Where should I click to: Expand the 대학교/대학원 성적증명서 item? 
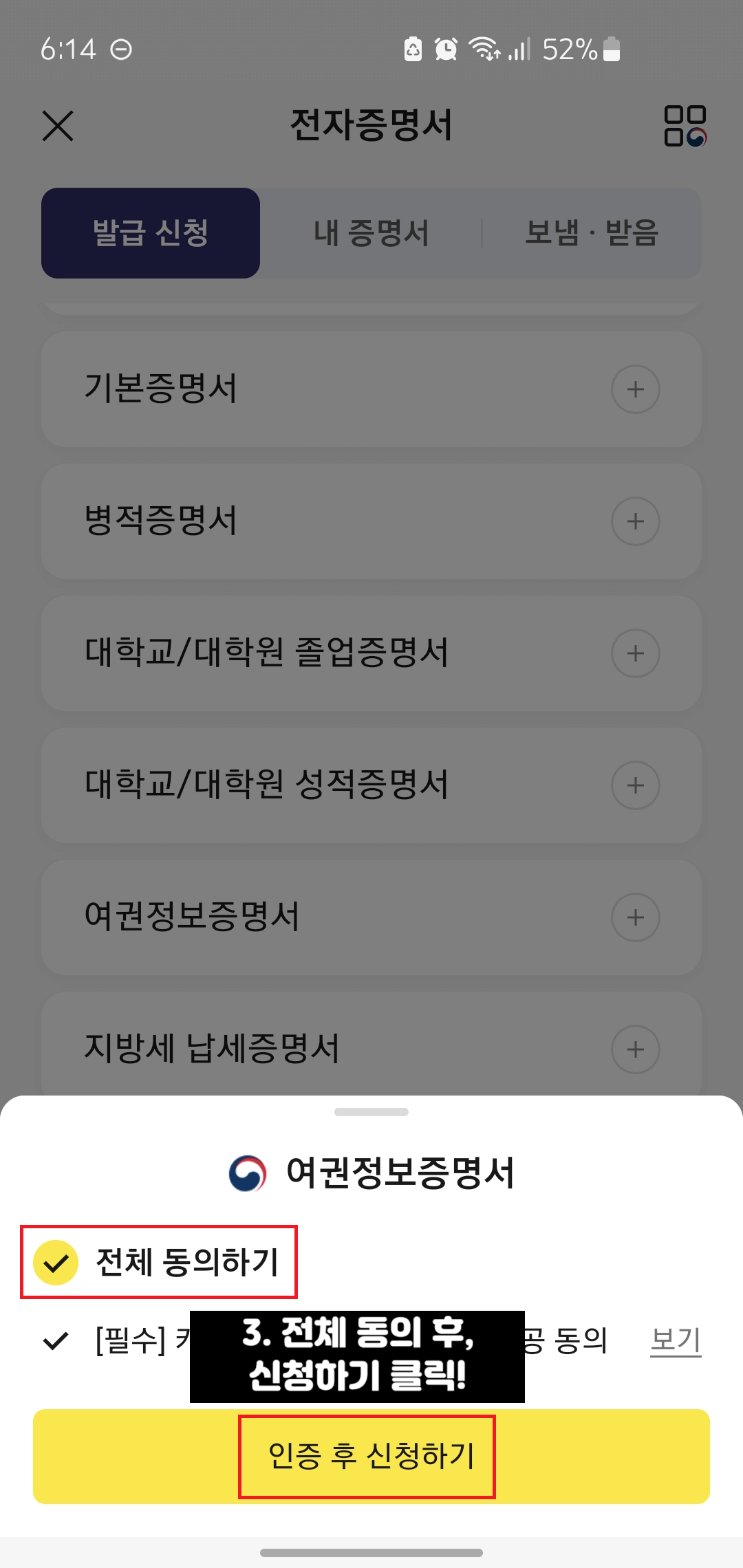(634, 785)
